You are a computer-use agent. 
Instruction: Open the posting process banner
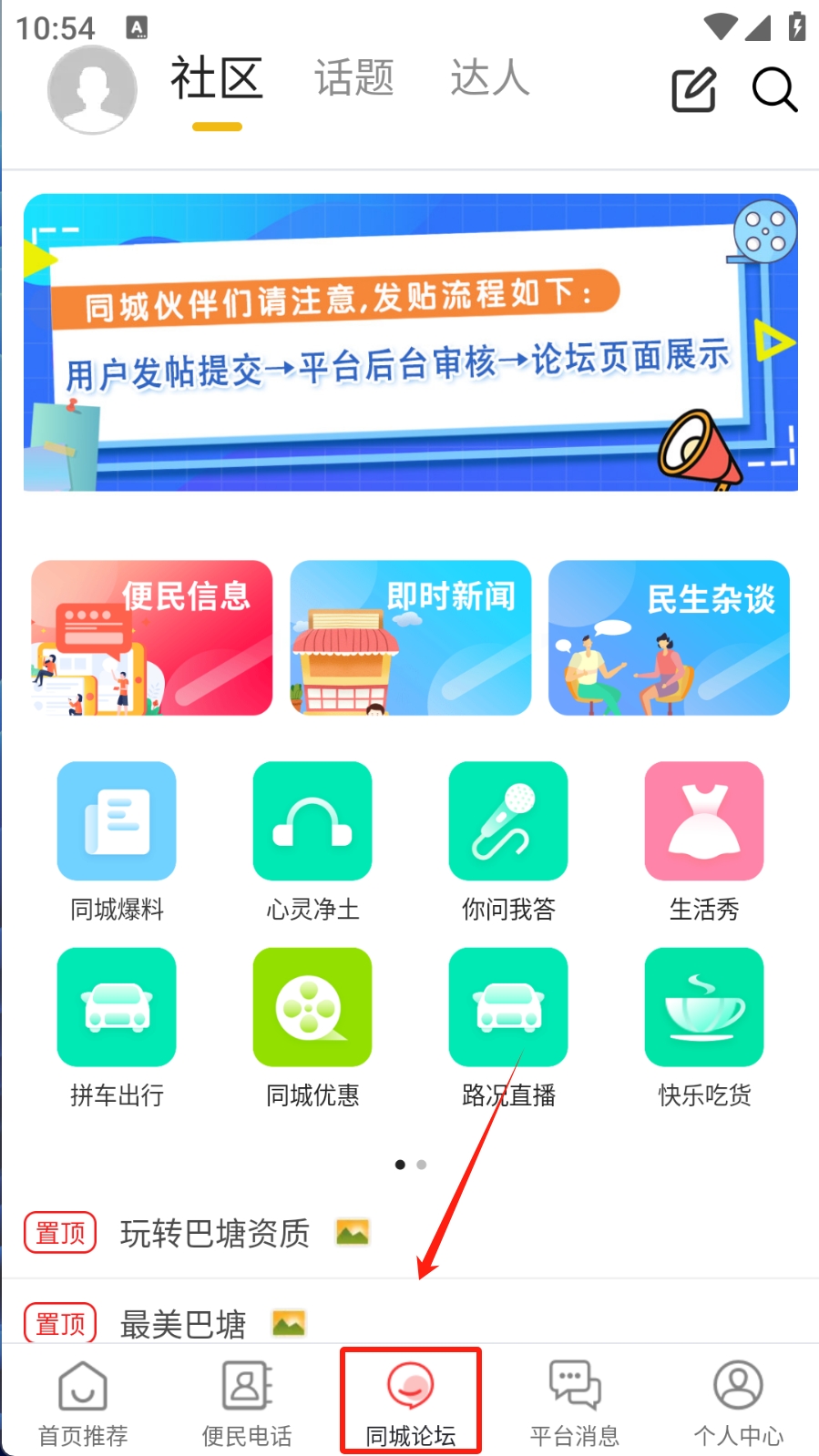coord(410,342)
